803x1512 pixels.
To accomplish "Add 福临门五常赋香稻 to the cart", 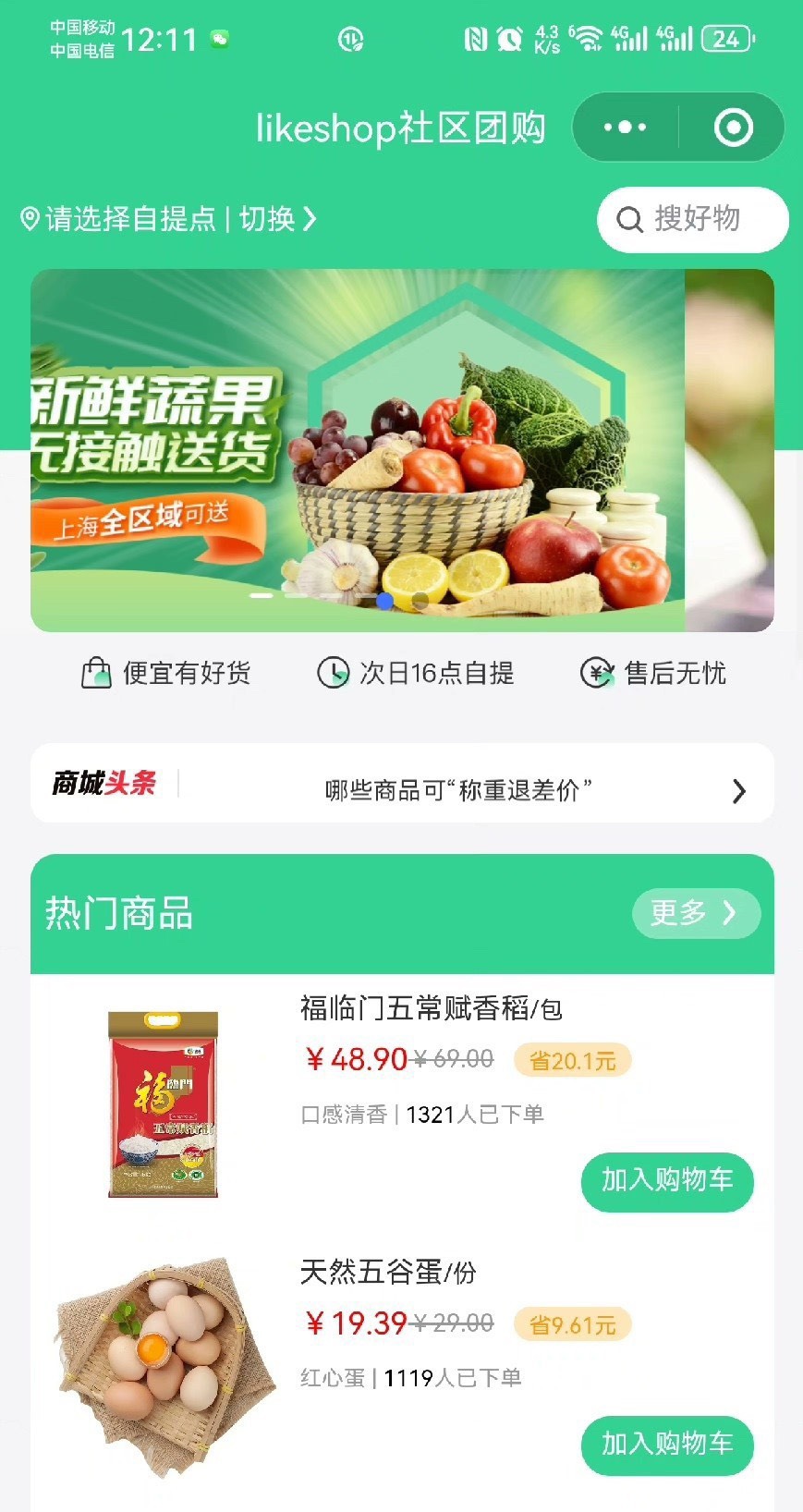I will (x=666, y=1180).
